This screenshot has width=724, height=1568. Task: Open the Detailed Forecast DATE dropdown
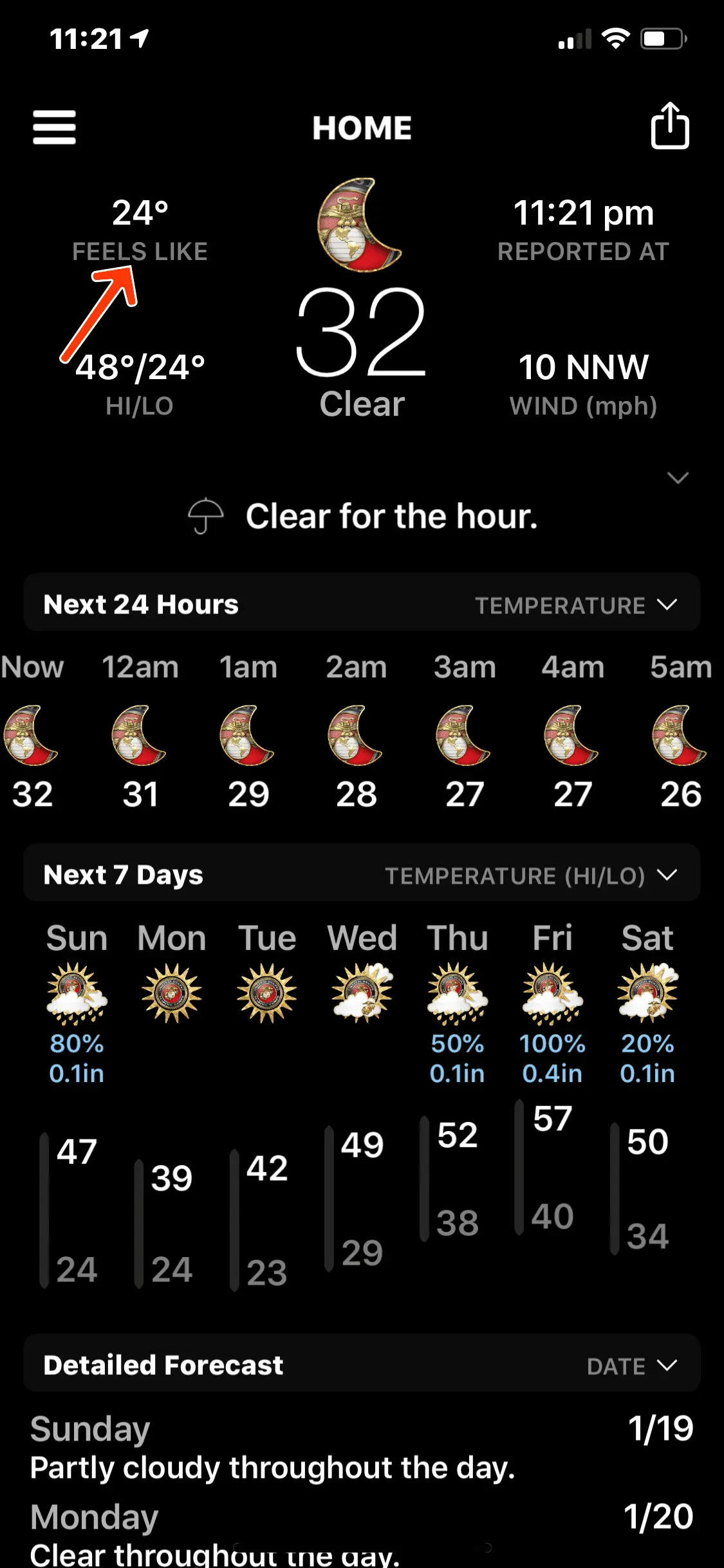click(631, 1366)
